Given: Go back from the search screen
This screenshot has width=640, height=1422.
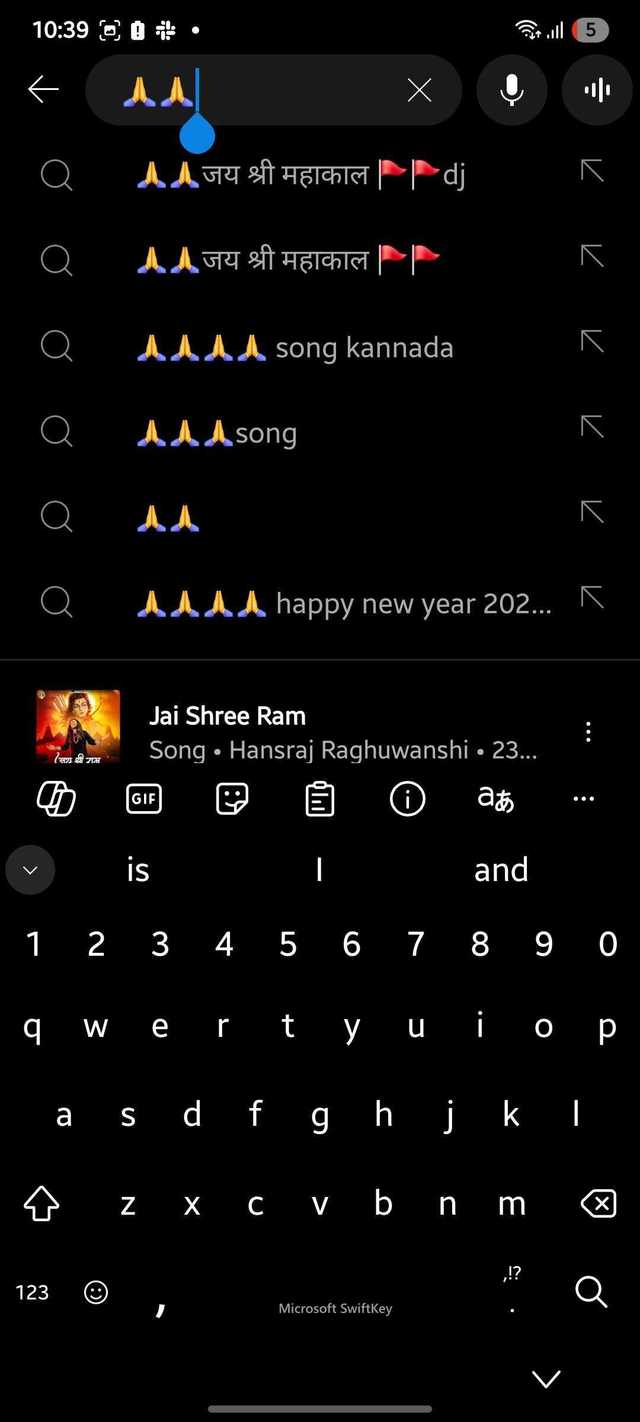Looking at the screenshot, I should pos(43,90).
